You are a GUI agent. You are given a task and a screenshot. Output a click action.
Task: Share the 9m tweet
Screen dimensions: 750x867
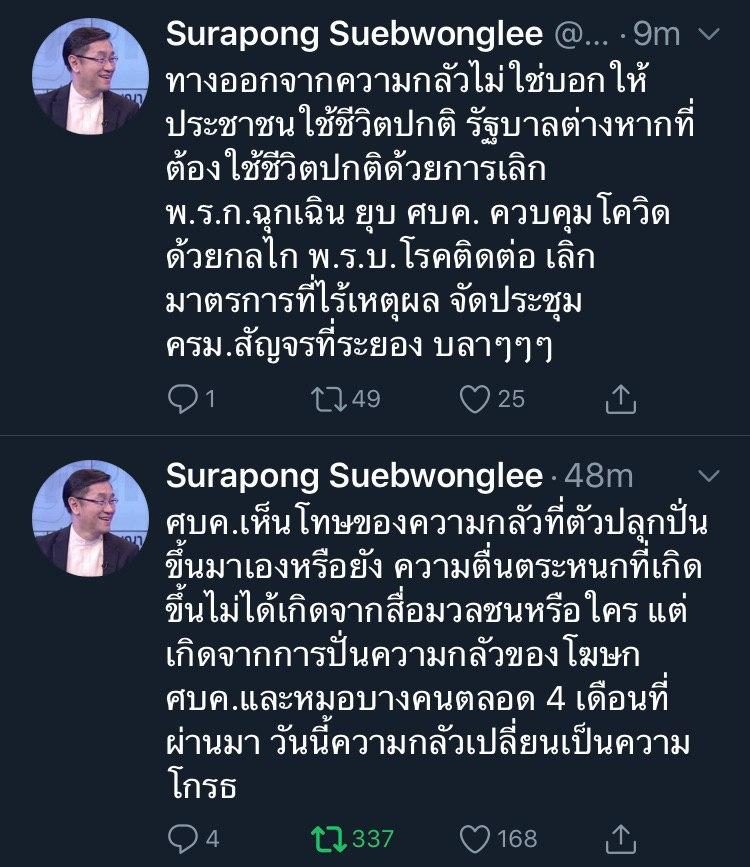621,399
